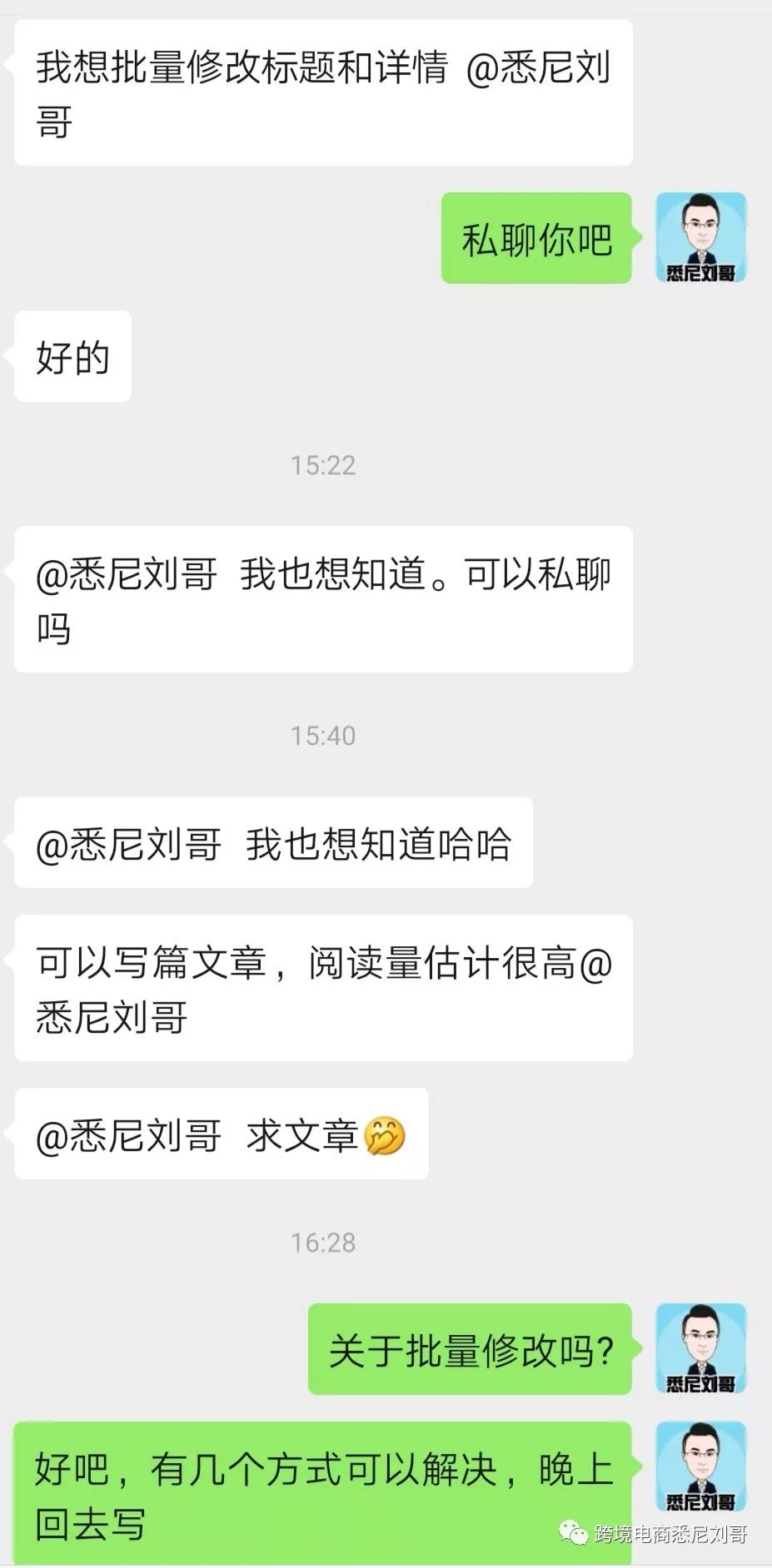Screen dimensions: 772x1568
Task: Tap the 关于批量修改吗 green message bubble
Action: click(x=471, y=1347)
